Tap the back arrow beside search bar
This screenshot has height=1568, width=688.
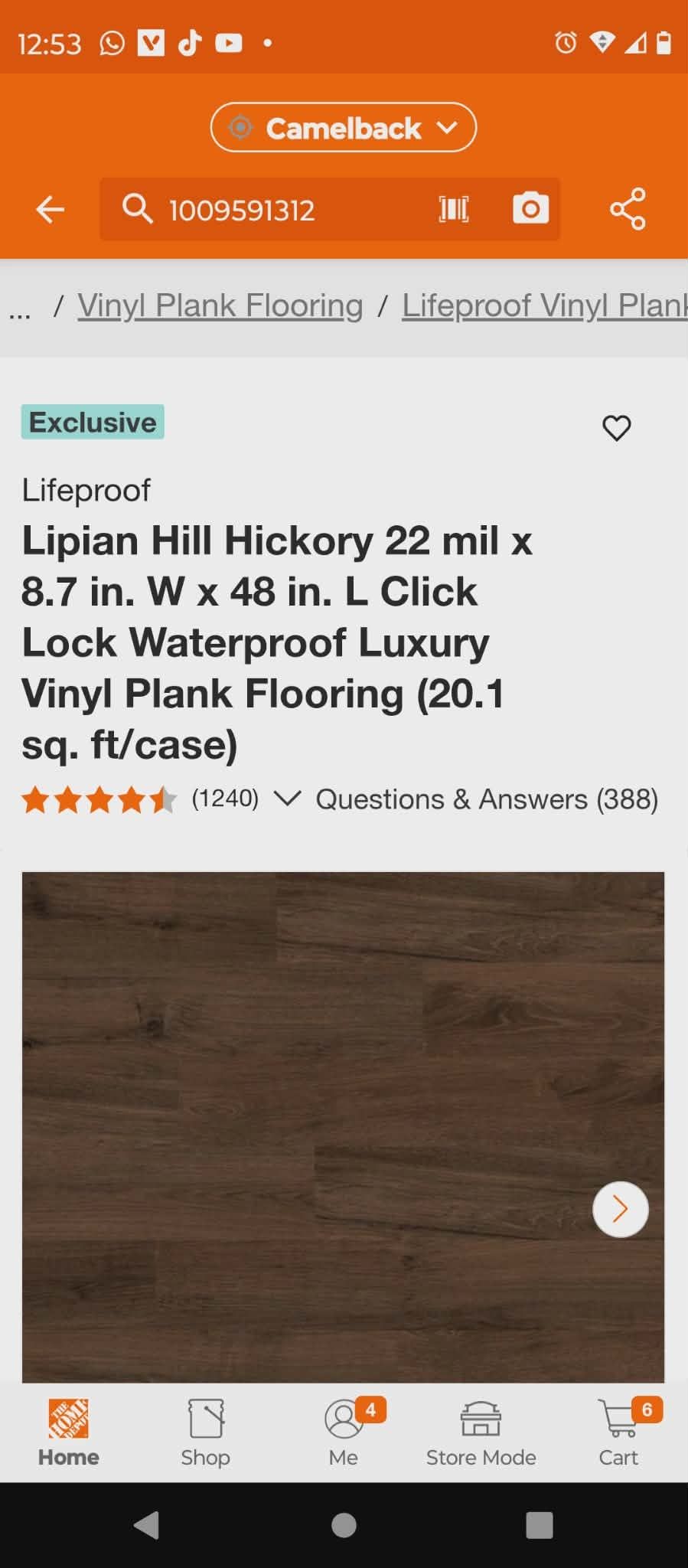(x=49, y=208)
